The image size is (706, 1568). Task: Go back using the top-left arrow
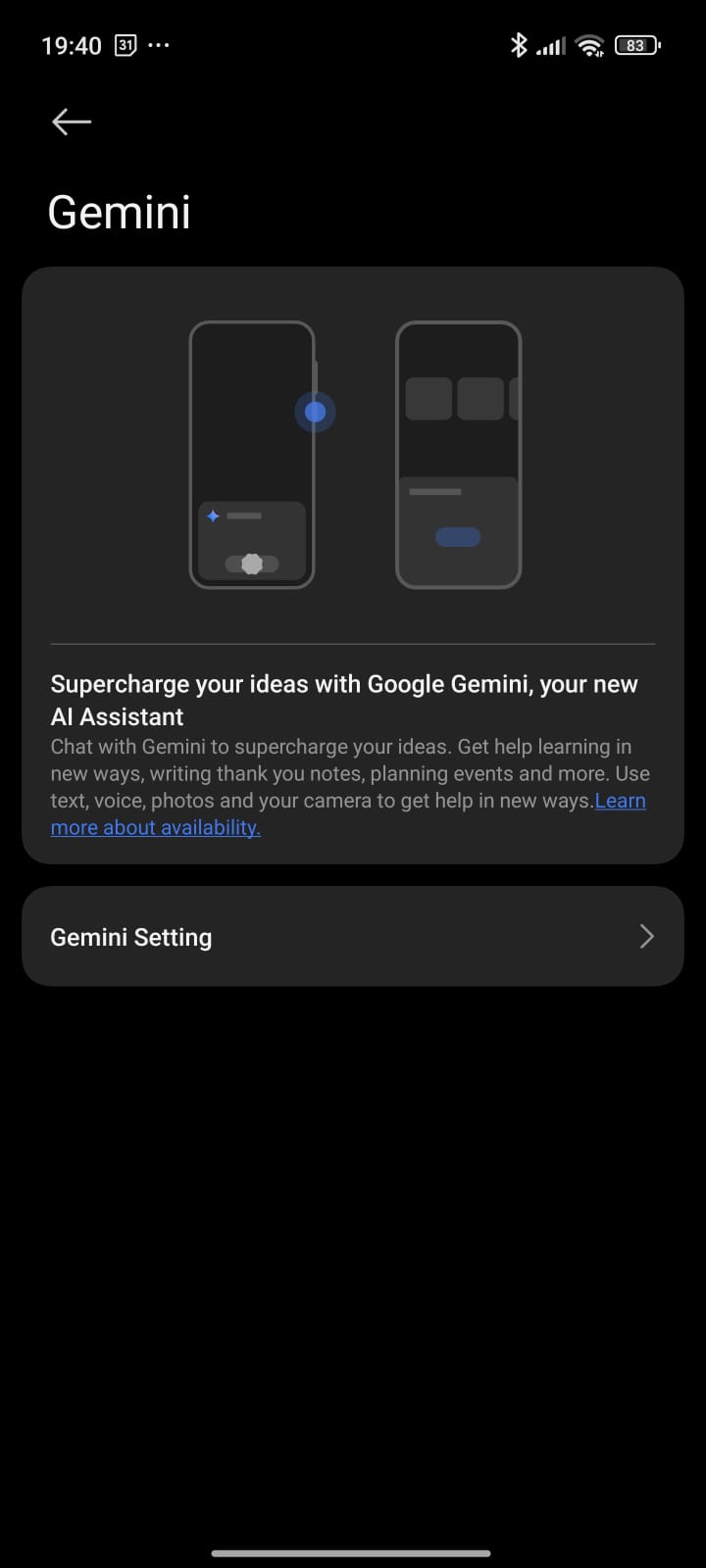click(72, 122)
